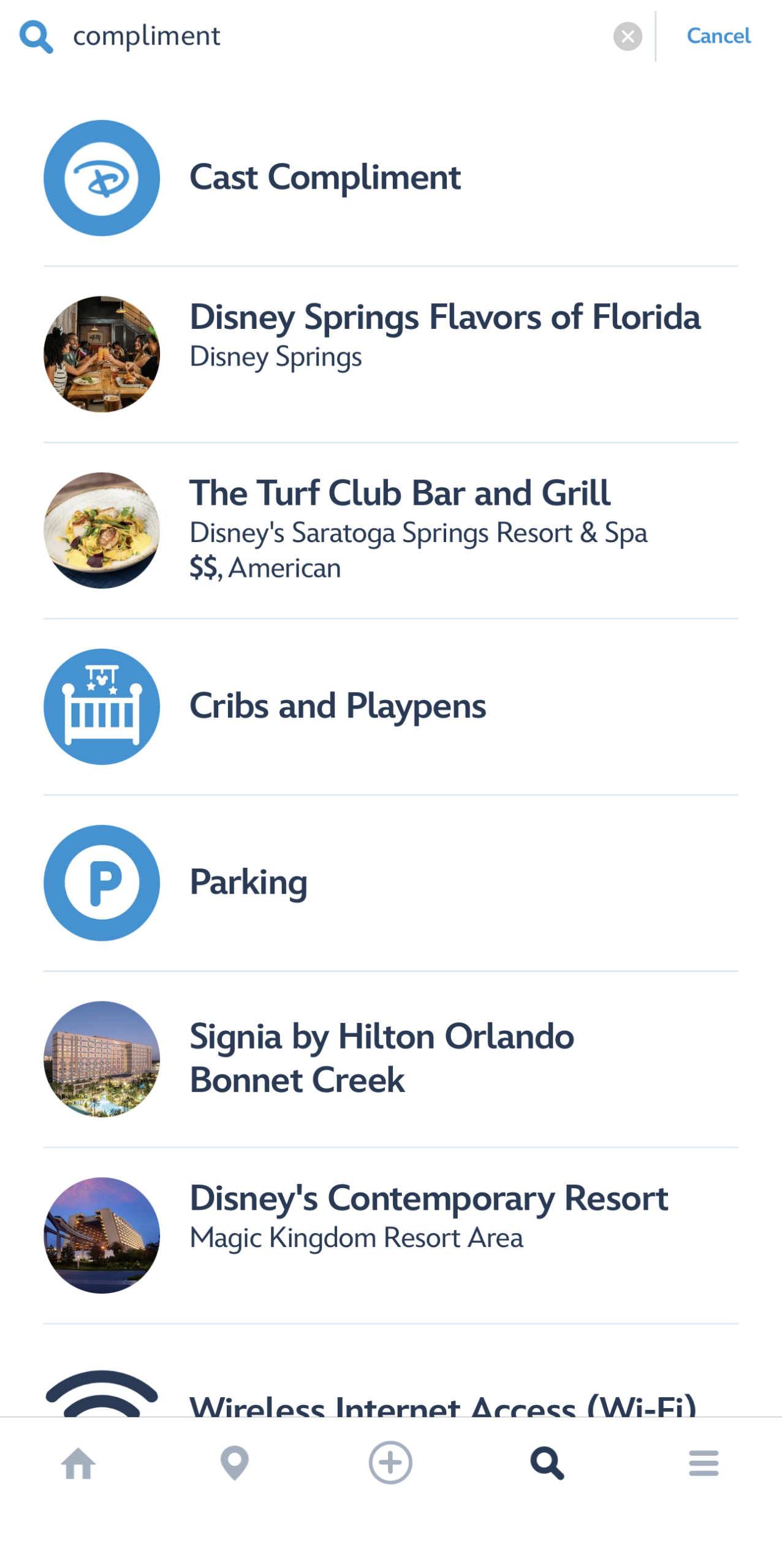This screenshot has width=782, height=1568.
Task: Select the Search tab in bottom navigation
Action: coord(547,1464)
